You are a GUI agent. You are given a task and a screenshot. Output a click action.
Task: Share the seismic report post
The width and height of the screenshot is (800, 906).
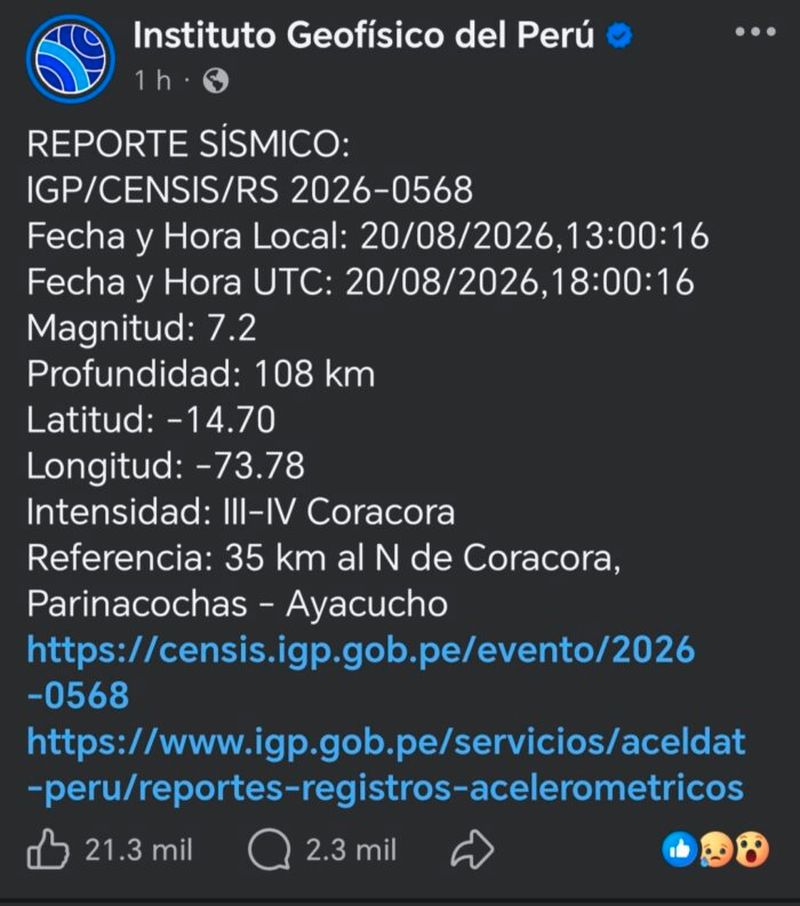(472, 849)
